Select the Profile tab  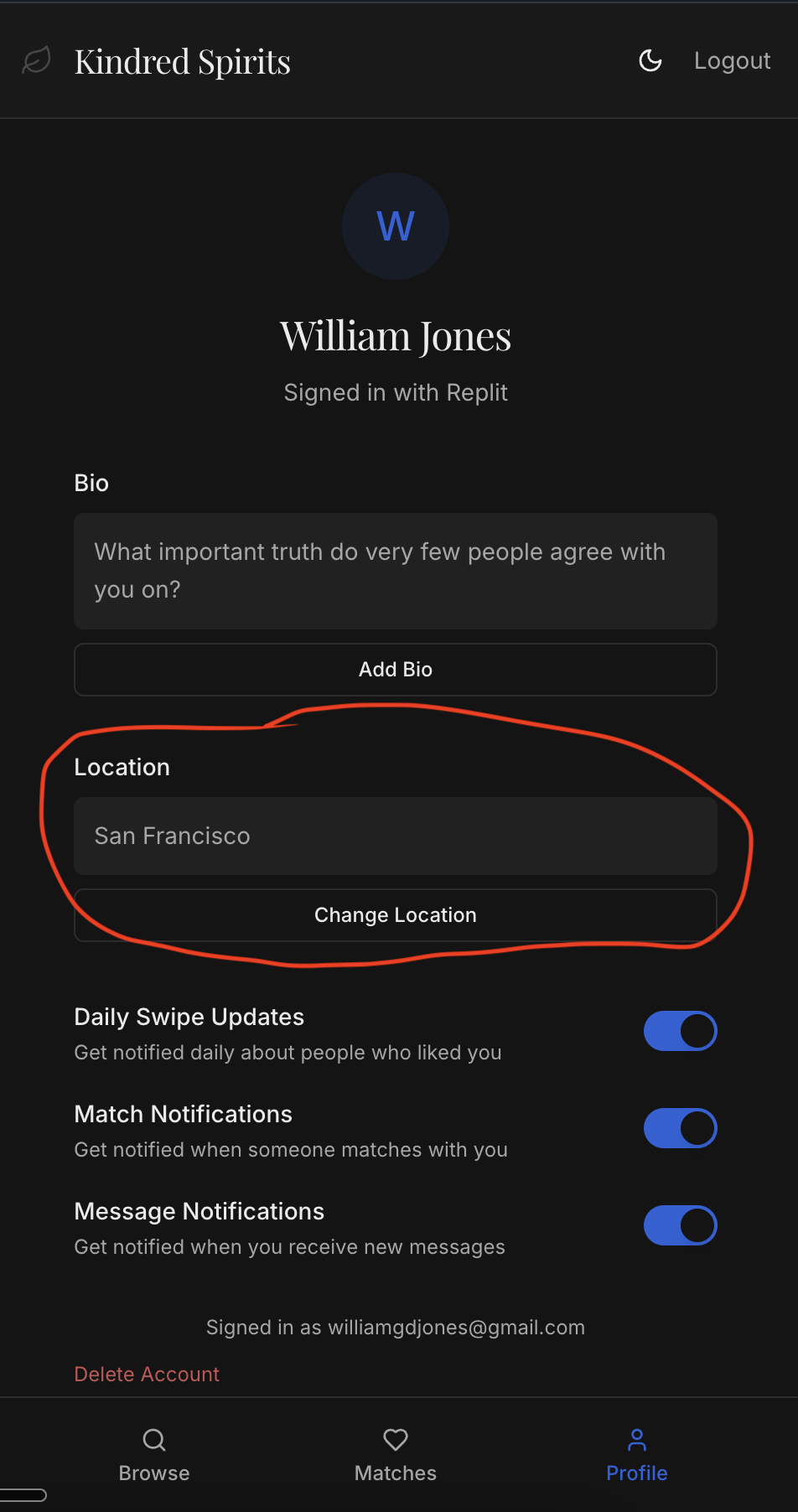(637, 1455)
